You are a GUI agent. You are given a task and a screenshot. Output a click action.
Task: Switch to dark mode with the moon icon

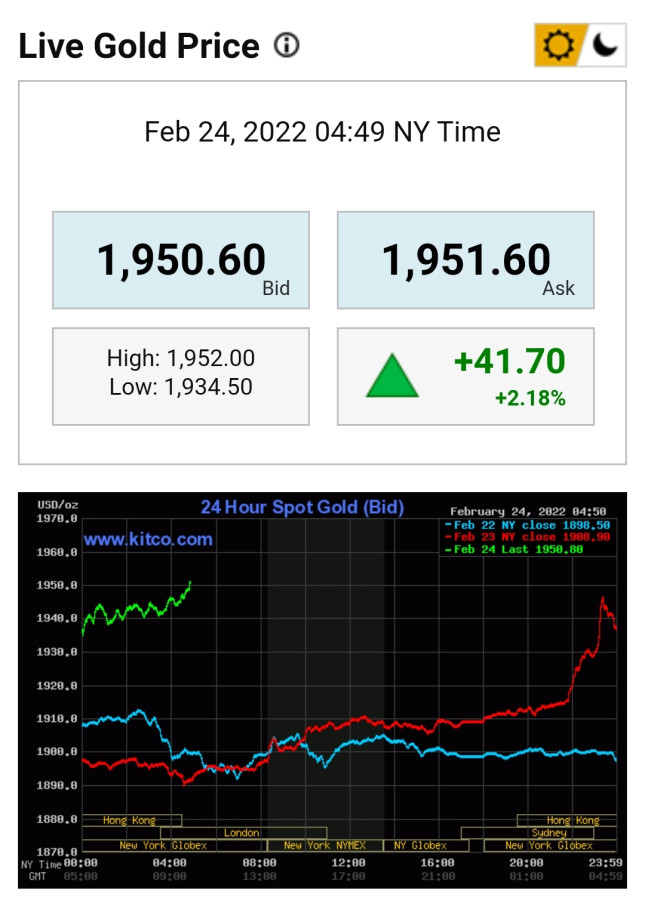605,46
